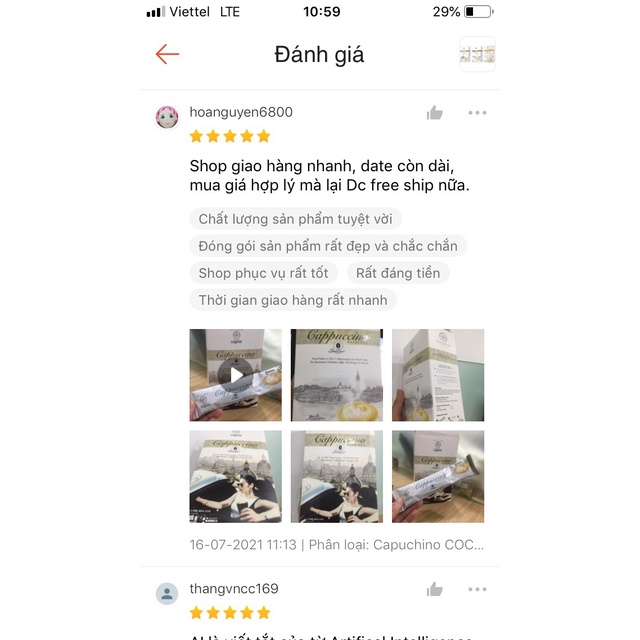Like thangvncc169's review
Image resolution: width=640 pixels, height=640 pixels.
(435, 589)
